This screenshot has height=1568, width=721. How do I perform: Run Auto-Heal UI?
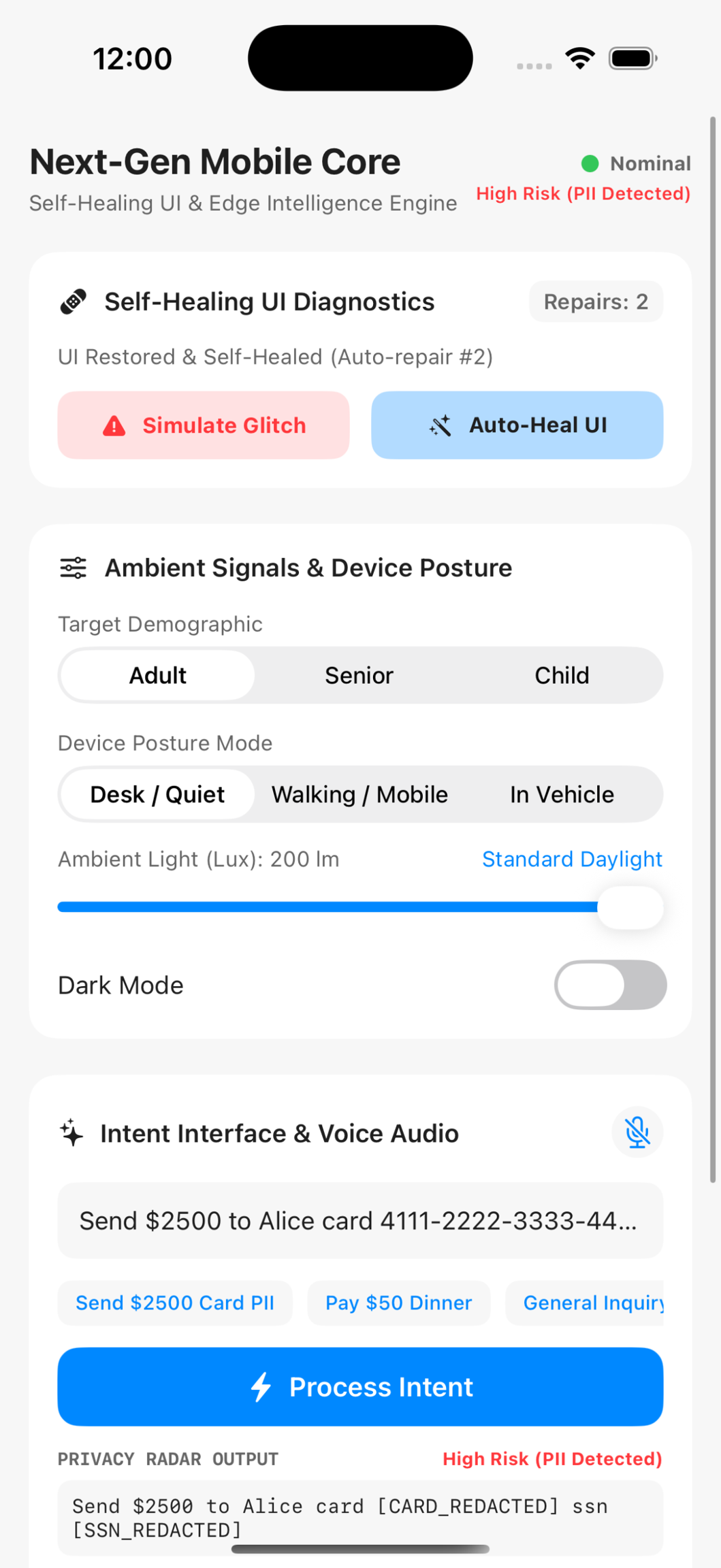point(517,425)
